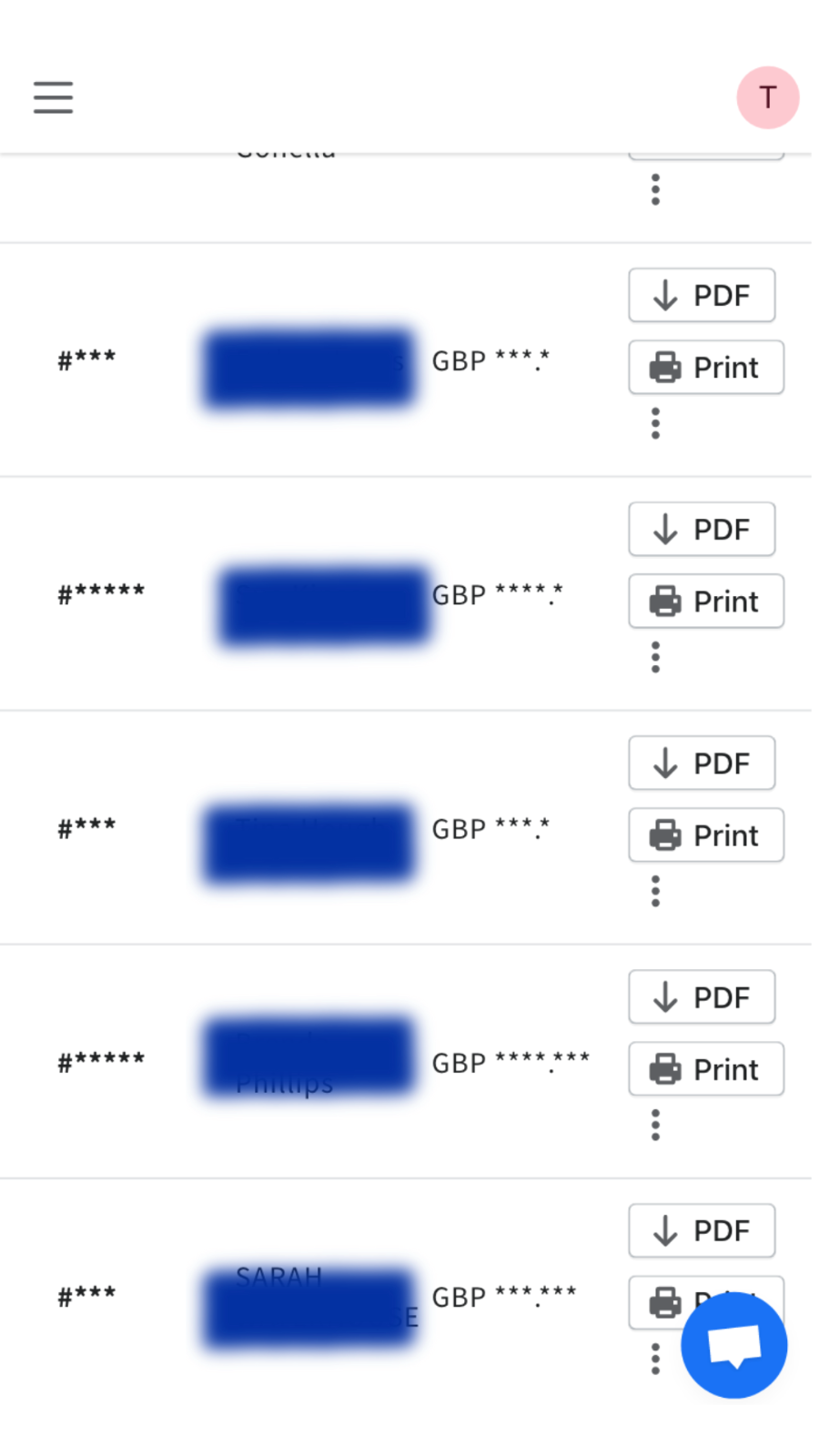Open more options for GBP ****.* invoice
The image size is (819, 1456).
655,657
